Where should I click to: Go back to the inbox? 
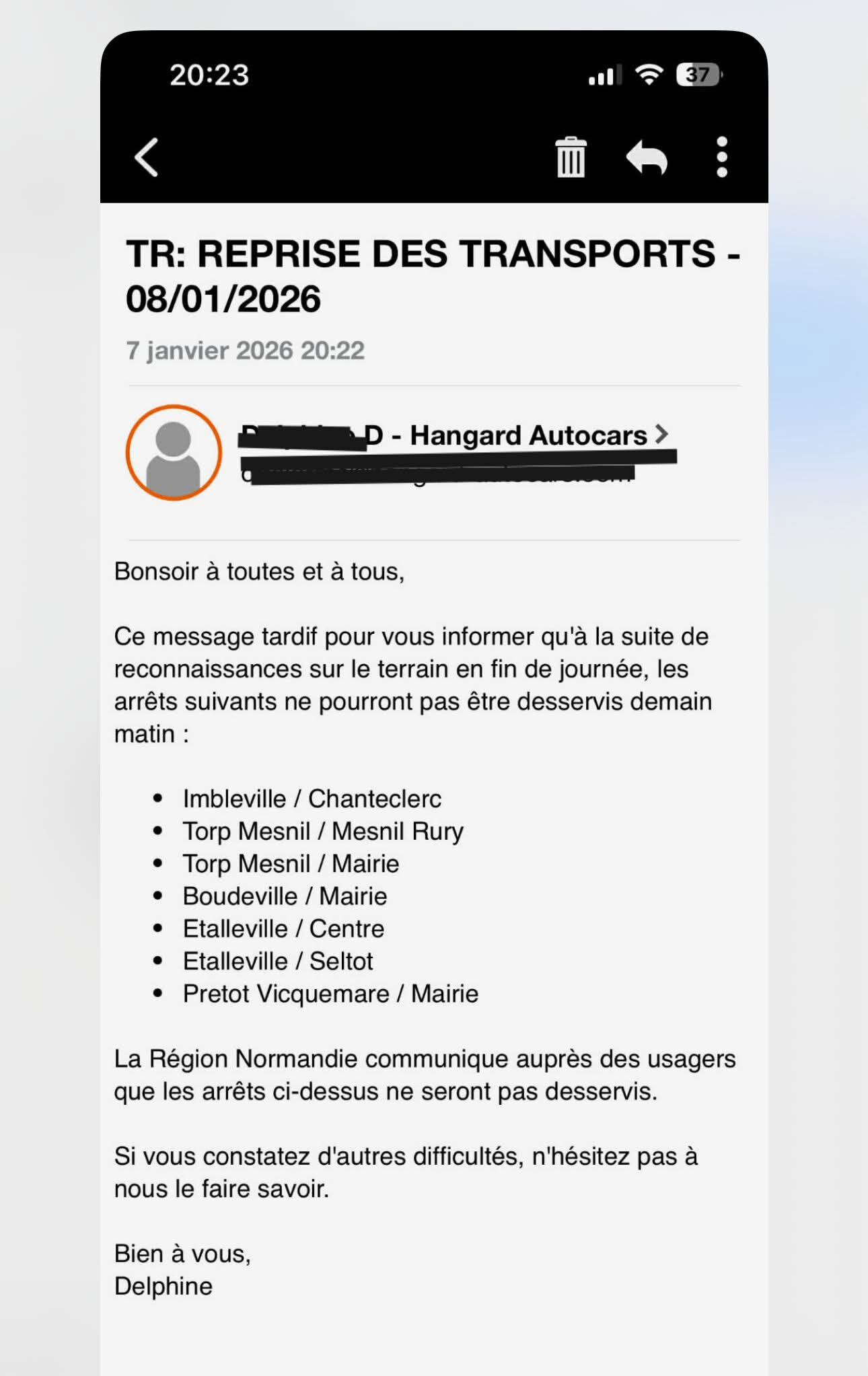147,157
